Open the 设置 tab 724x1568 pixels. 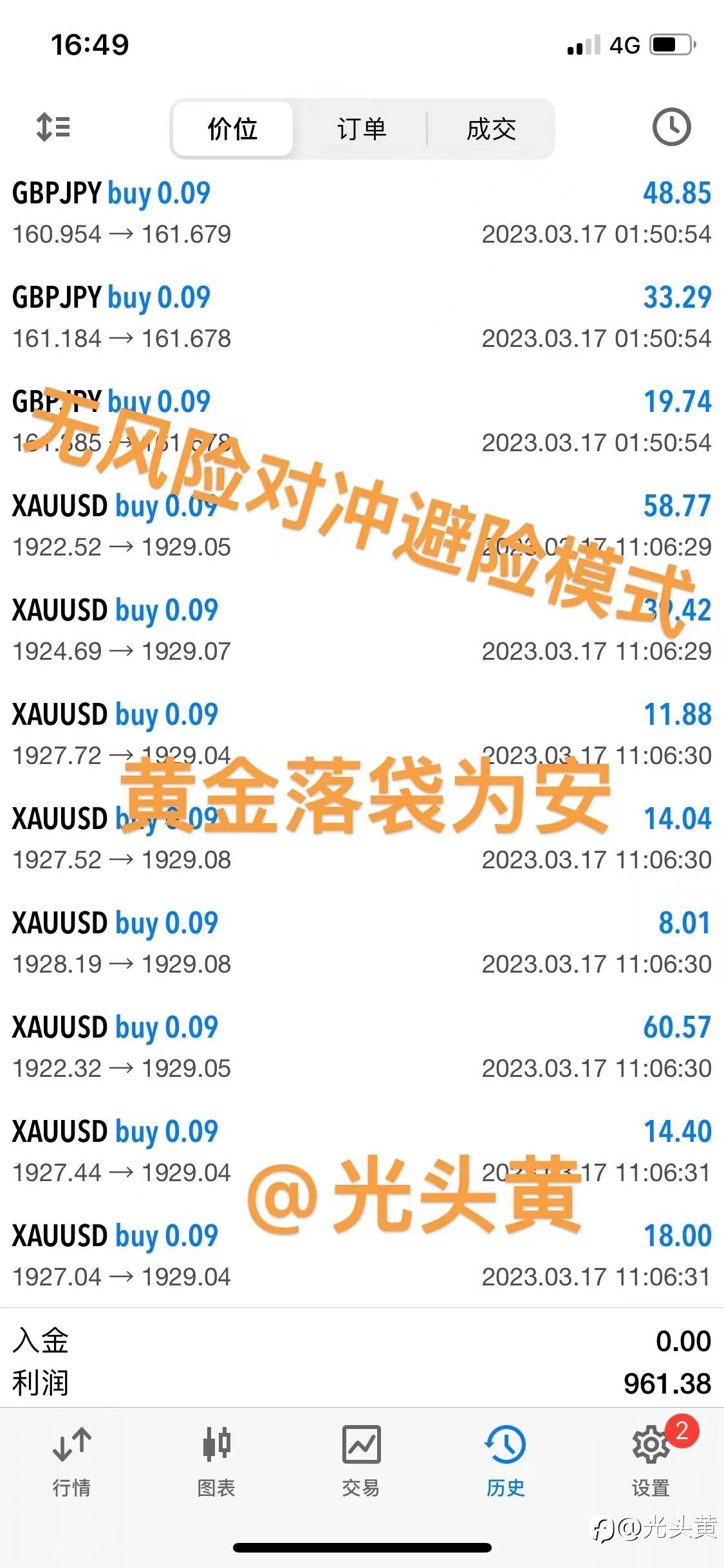click(651, 1461)
